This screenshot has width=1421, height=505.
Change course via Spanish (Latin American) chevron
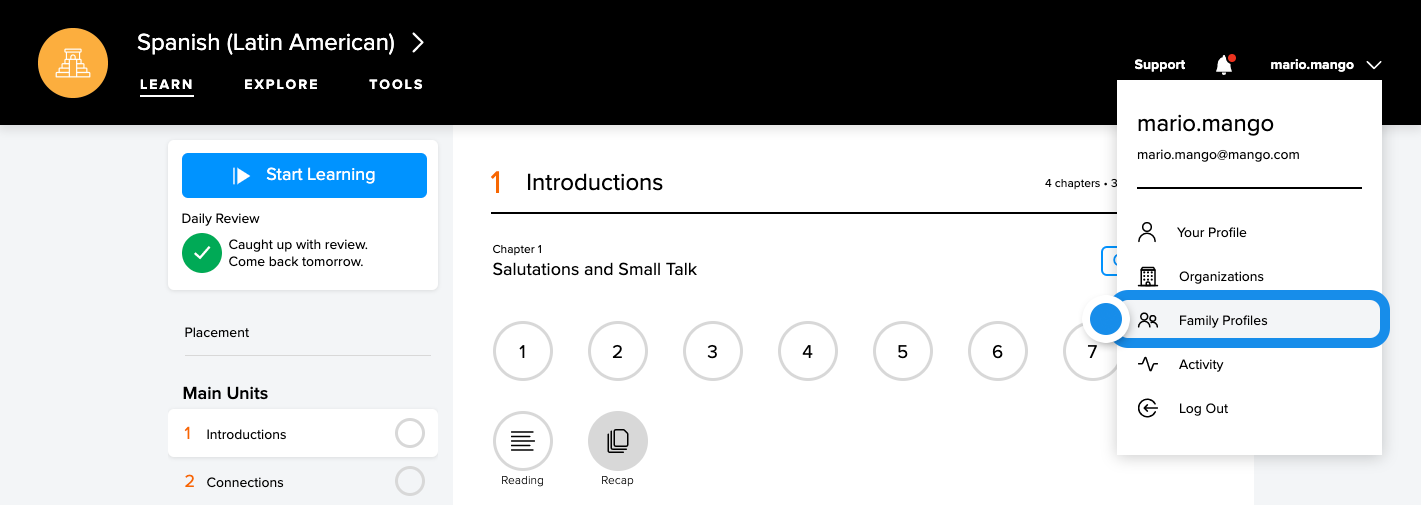418,42
